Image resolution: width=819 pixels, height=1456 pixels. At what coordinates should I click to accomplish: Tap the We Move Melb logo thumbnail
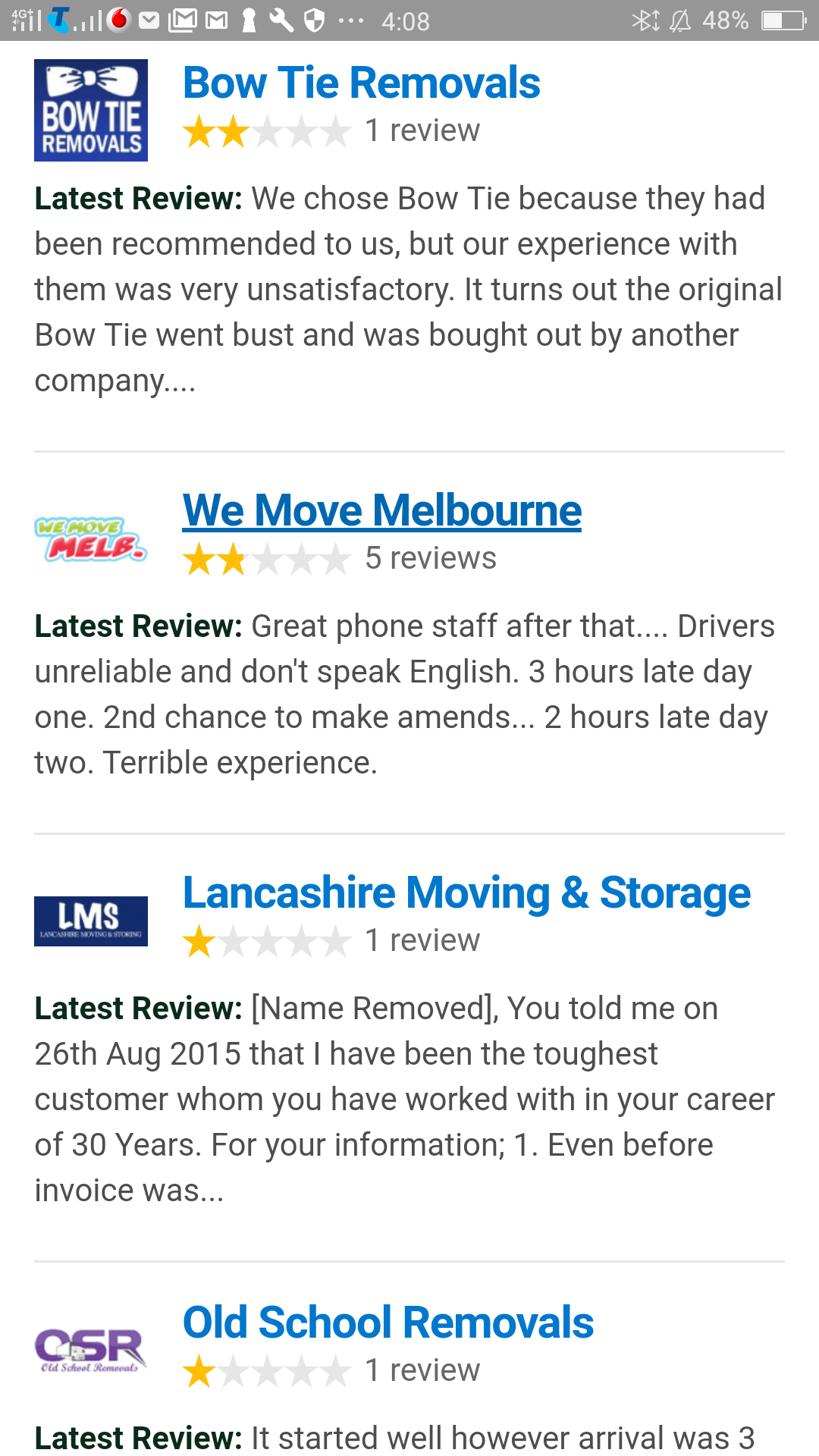(x=91, y=539)
